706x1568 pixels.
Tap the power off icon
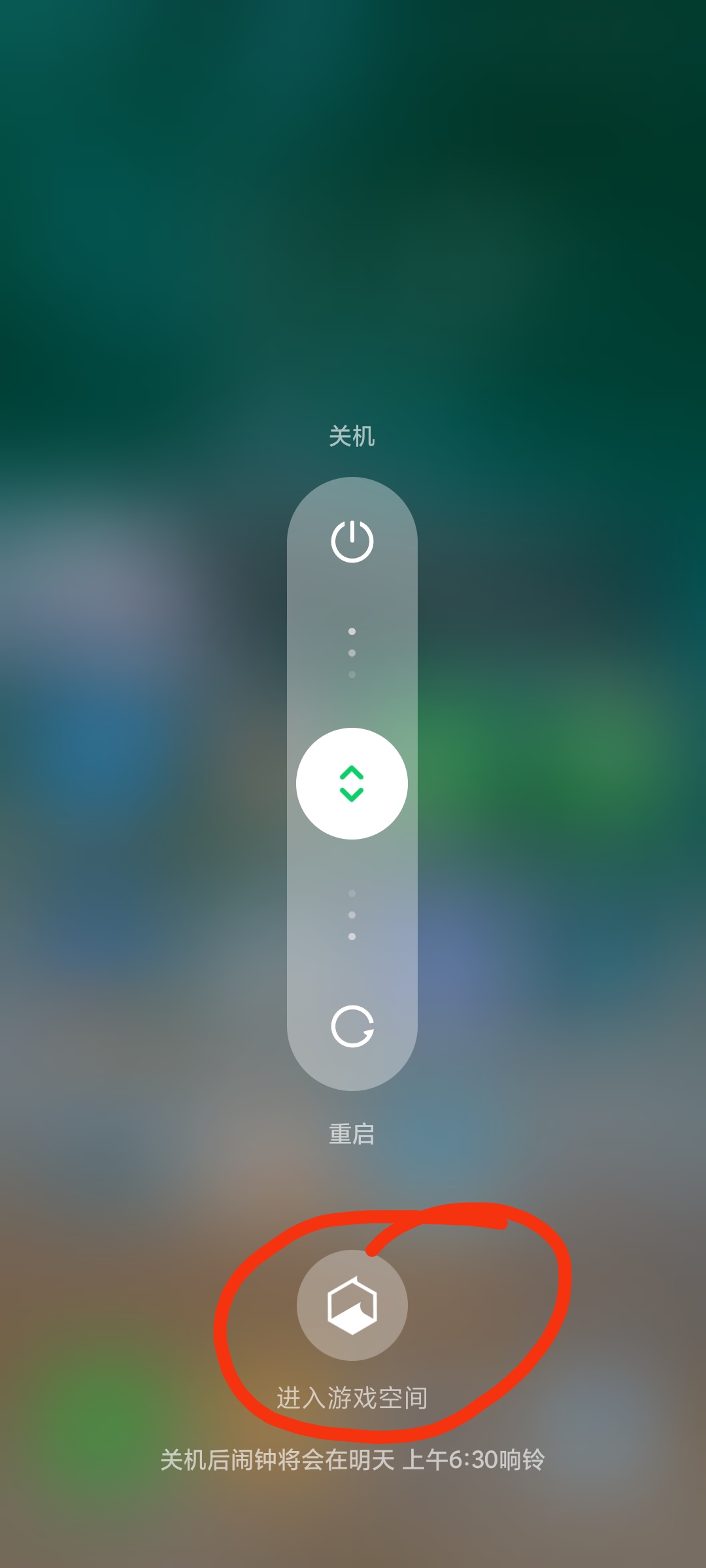coord(352,541)
